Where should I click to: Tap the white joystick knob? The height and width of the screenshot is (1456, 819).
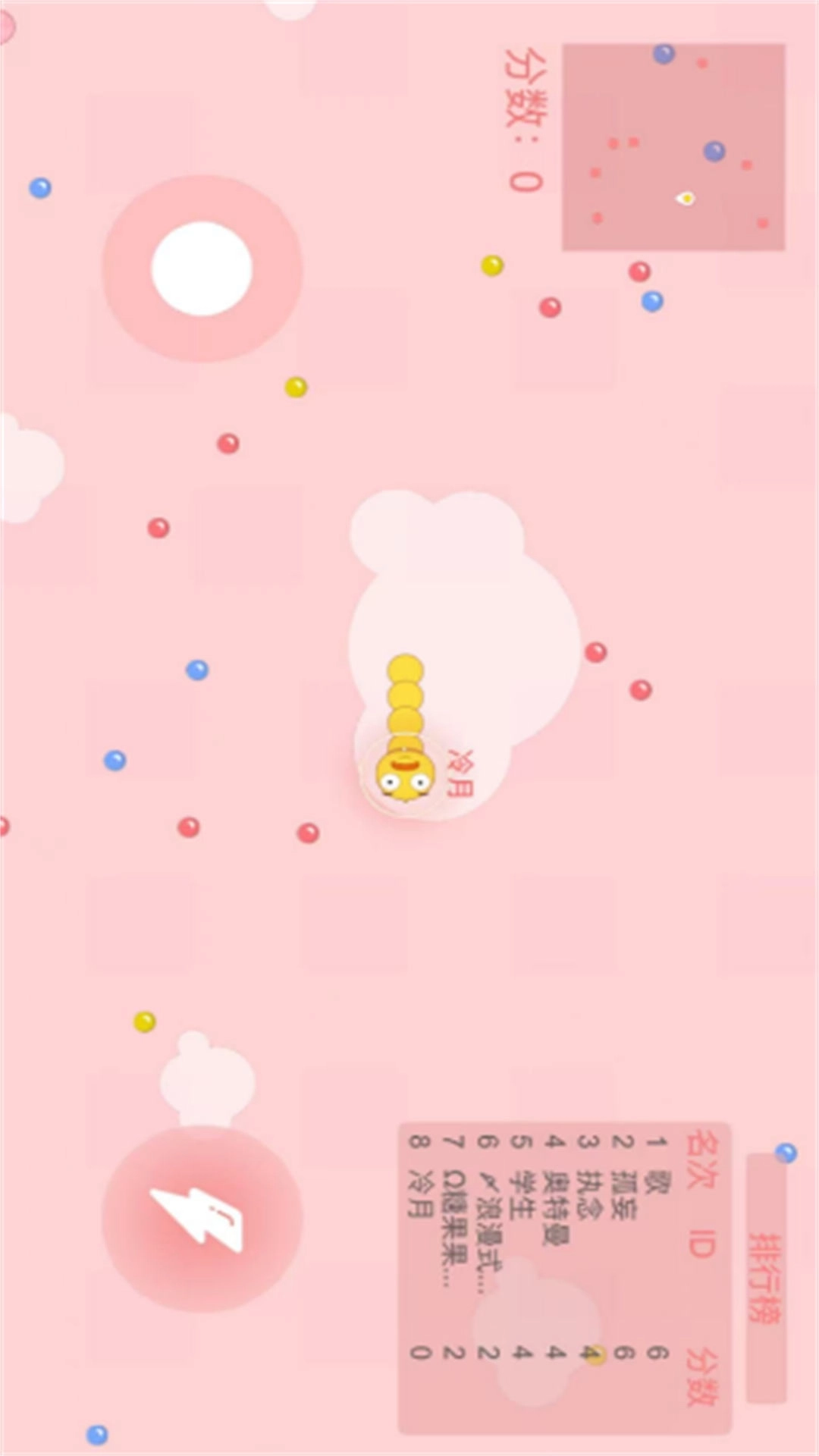pos(202,268)
